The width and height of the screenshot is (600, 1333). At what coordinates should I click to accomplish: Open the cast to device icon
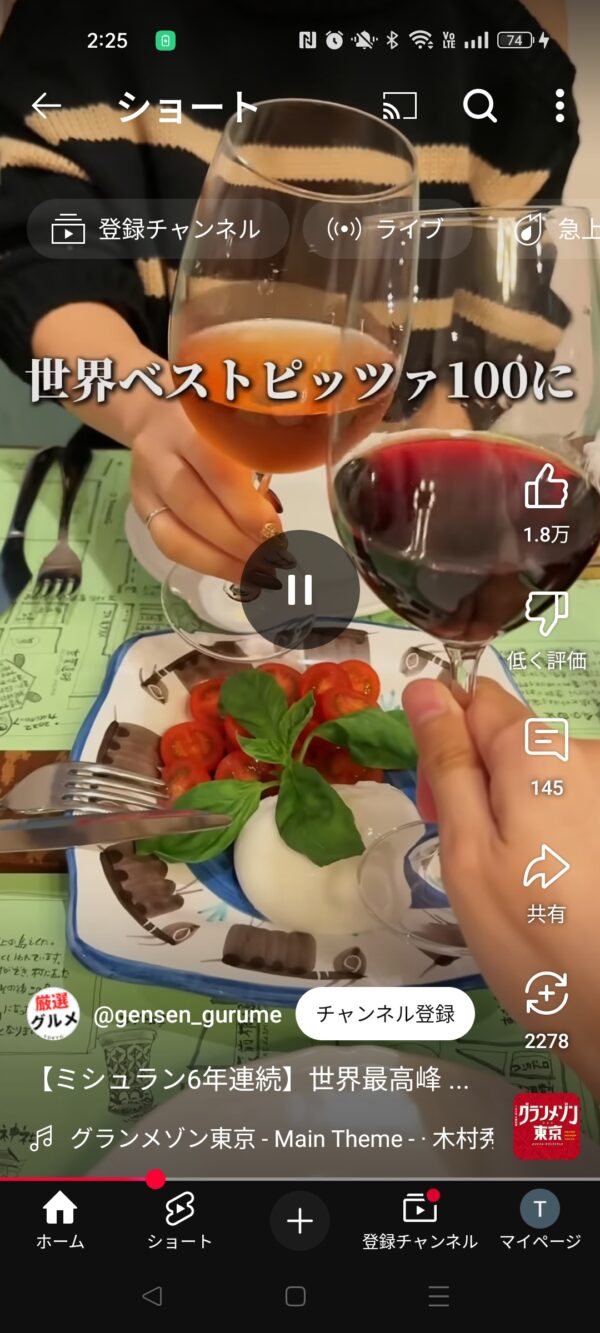tap(400, 106)
